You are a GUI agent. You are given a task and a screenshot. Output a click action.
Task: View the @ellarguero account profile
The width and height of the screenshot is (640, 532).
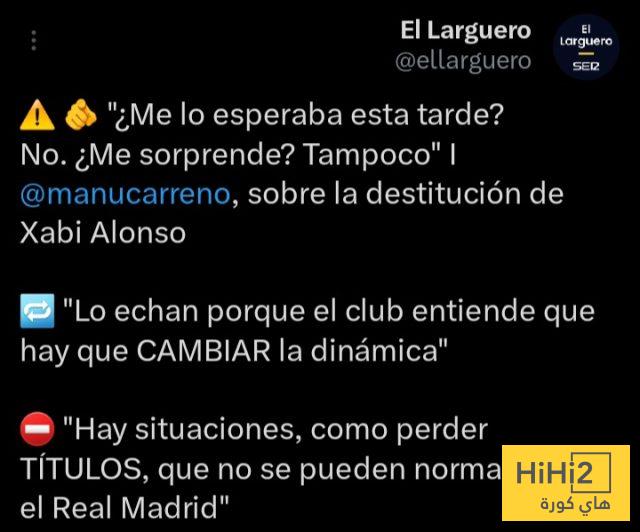[463, 61]
